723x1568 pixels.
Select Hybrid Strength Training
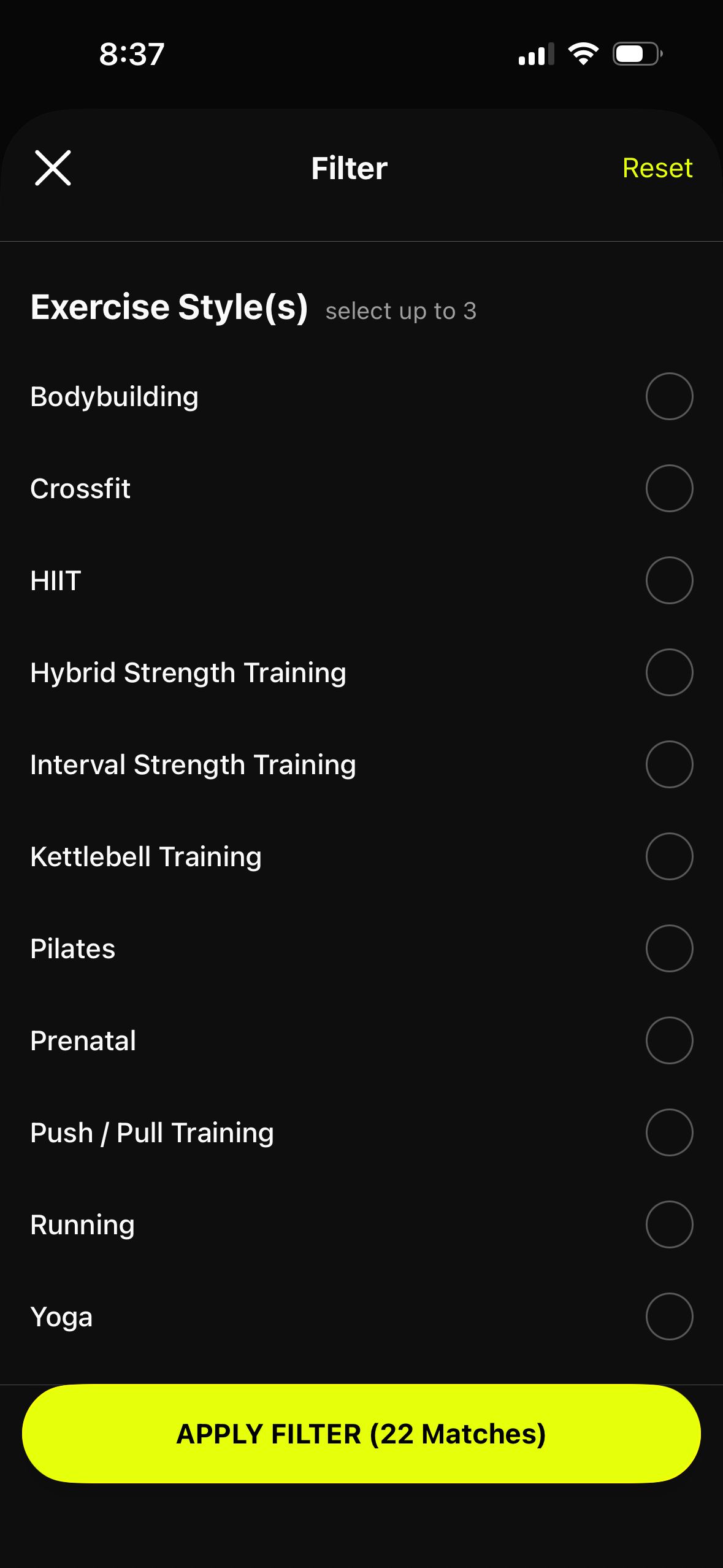tap(669, 672)
